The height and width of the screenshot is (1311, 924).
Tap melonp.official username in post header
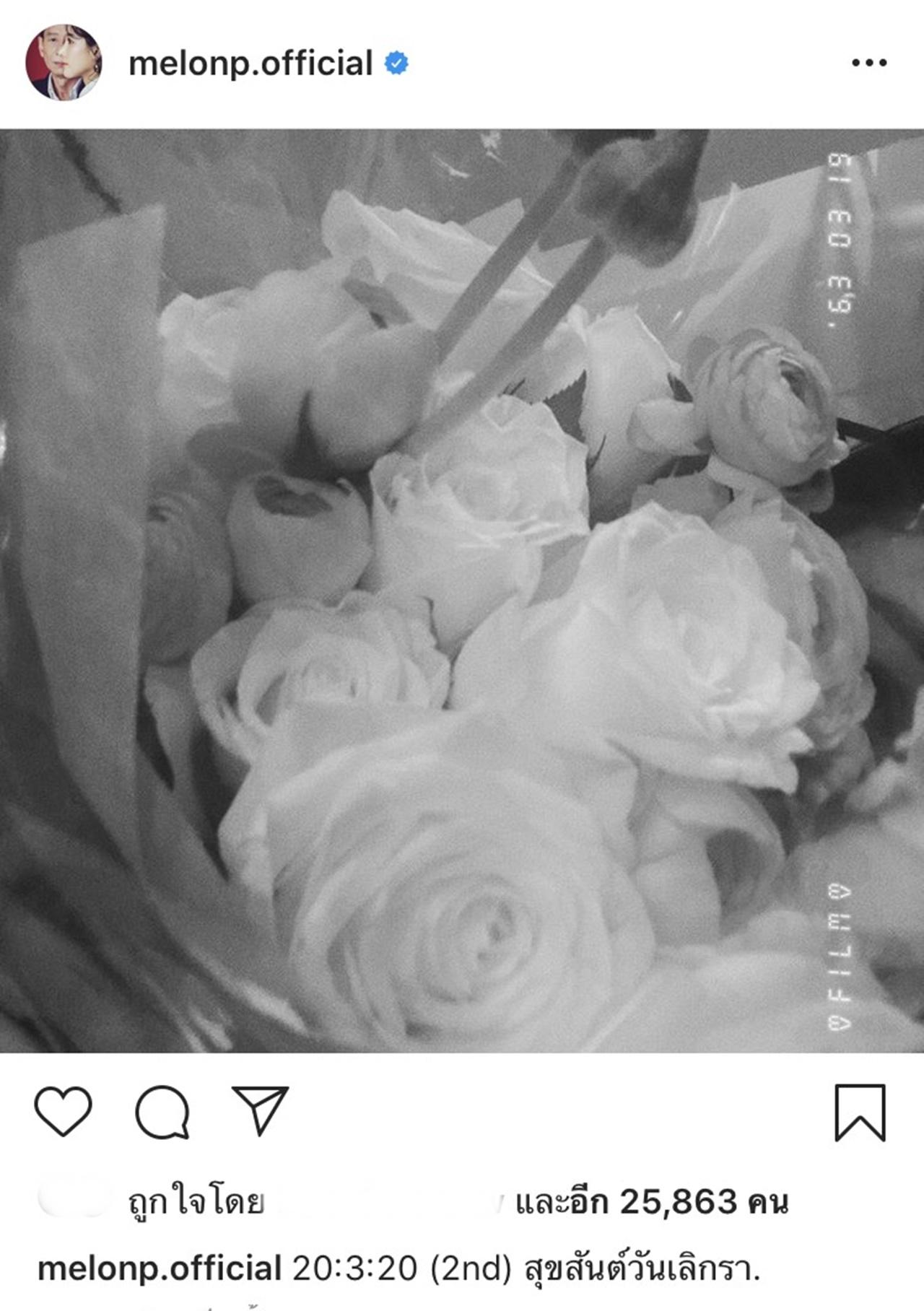[x=250, y=64]
